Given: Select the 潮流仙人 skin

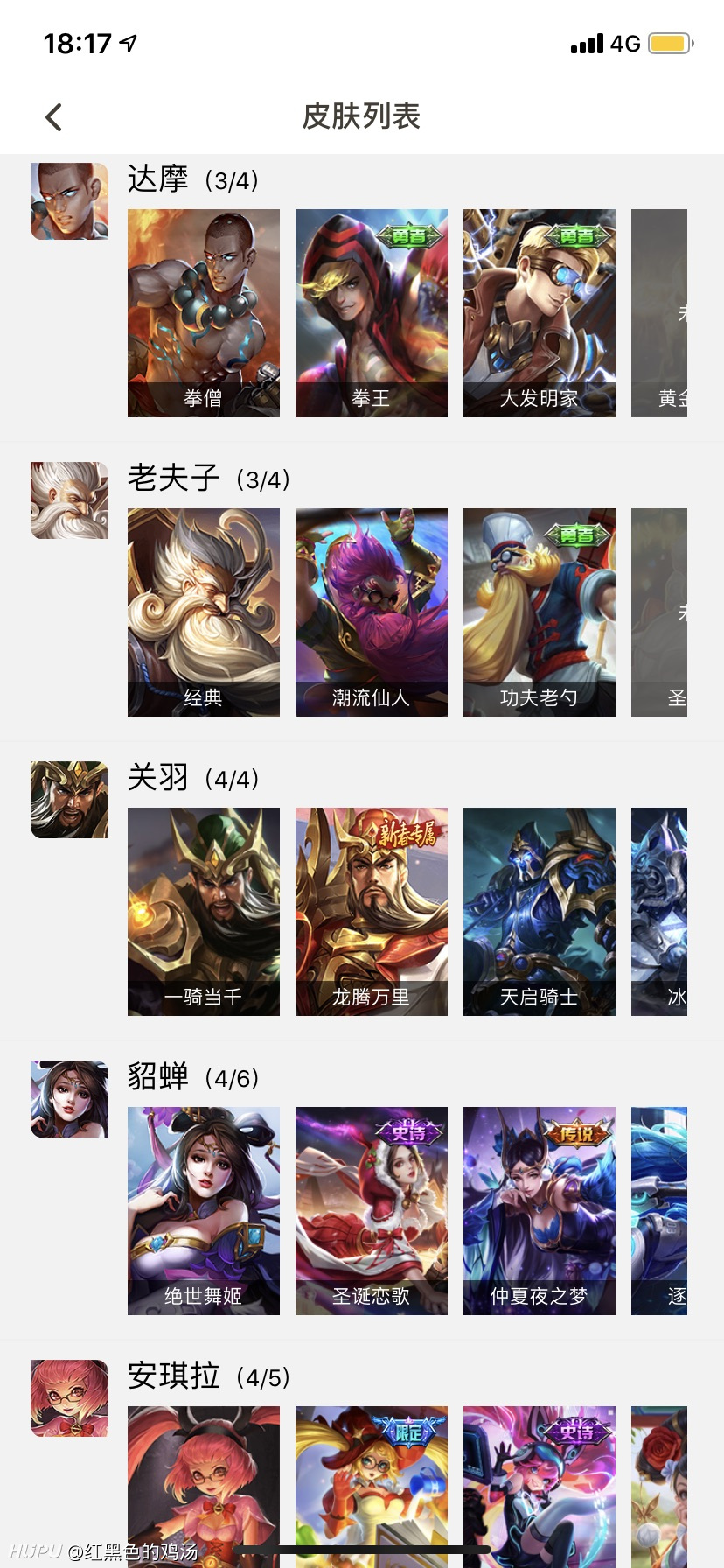Looking at the screenshot, I should 372,612.
